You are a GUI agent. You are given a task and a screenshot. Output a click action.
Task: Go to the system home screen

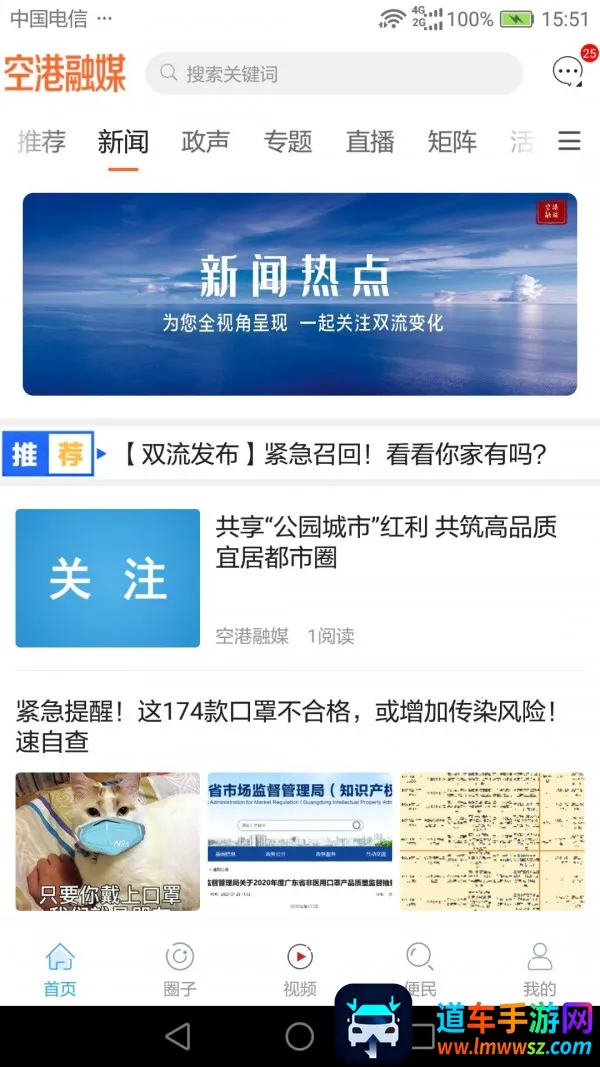(300, 1036)
